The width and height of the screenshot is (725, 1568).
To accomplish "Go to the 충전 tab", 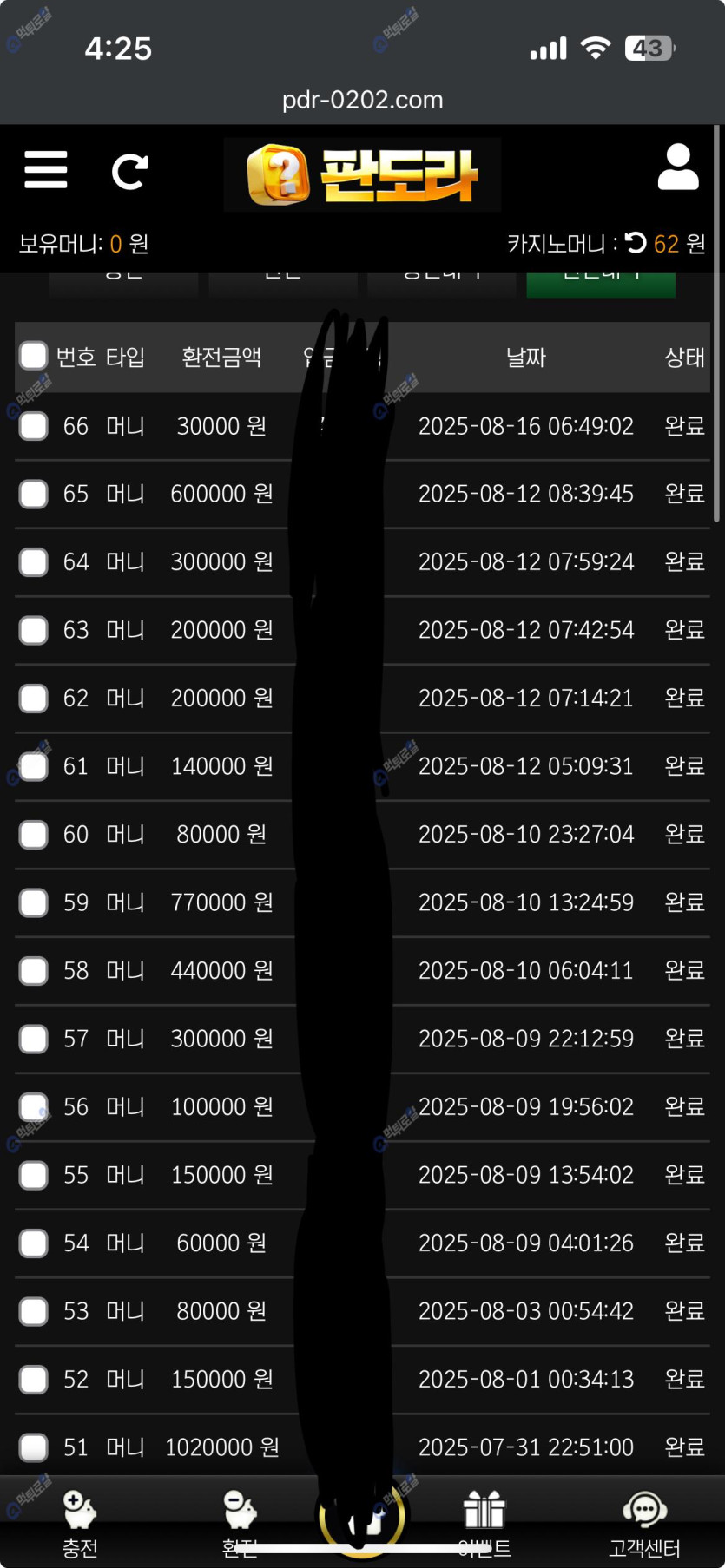I will 80,1523.
